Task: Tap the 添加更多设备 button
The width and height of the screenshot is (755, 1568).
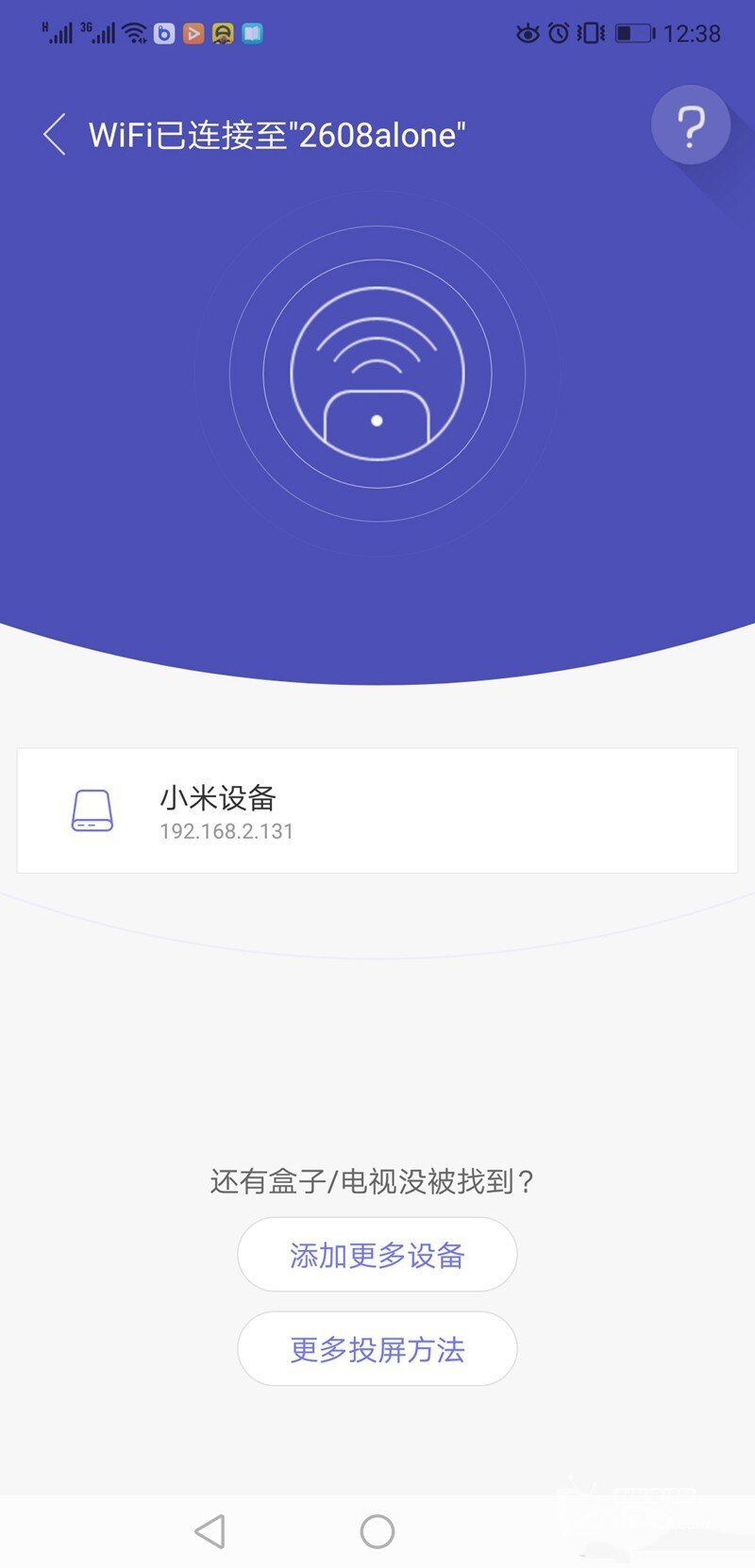Action: (377, 1255)
